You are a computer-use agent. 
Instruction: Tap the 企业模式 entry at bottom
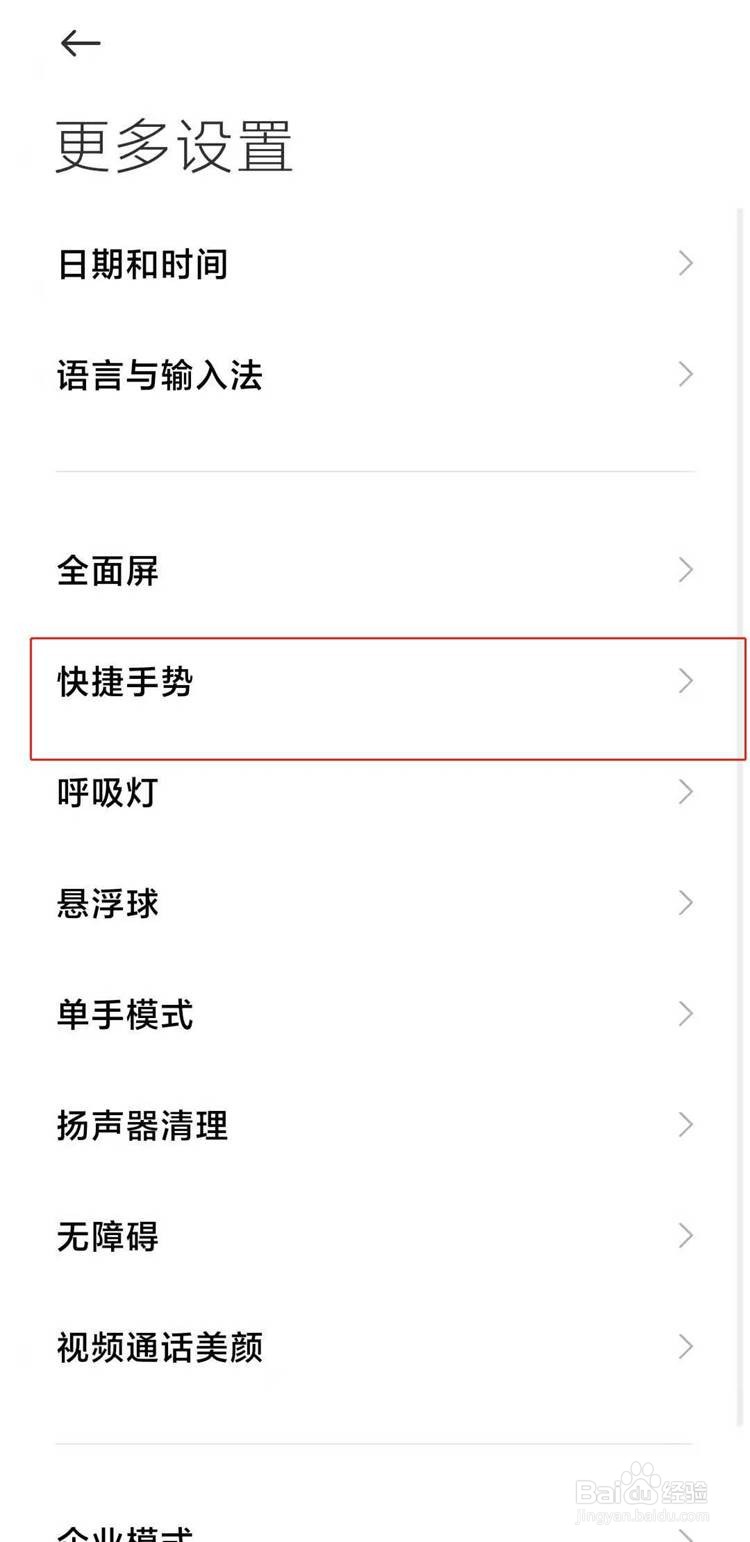[125, 1528]
